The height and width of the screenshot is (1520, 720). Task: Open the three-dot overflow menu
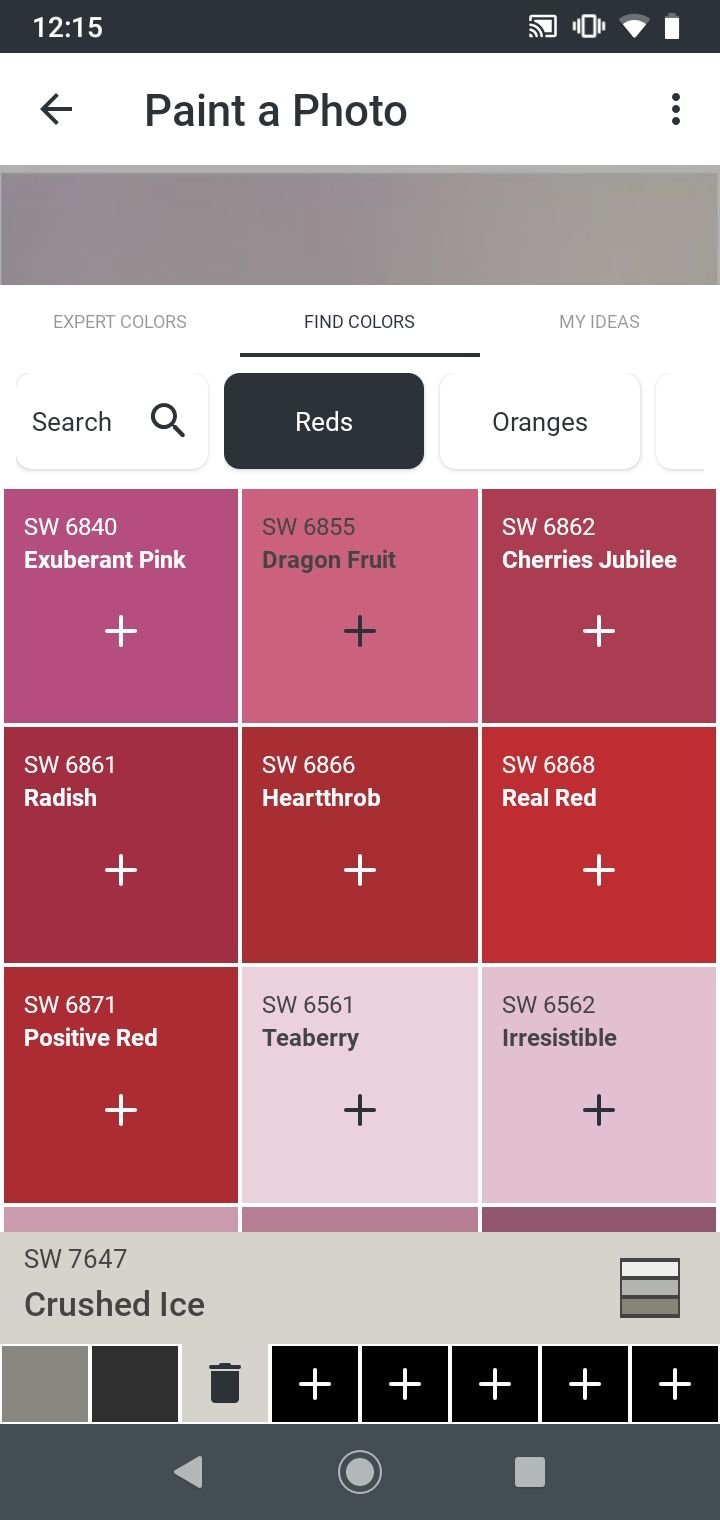676,109
